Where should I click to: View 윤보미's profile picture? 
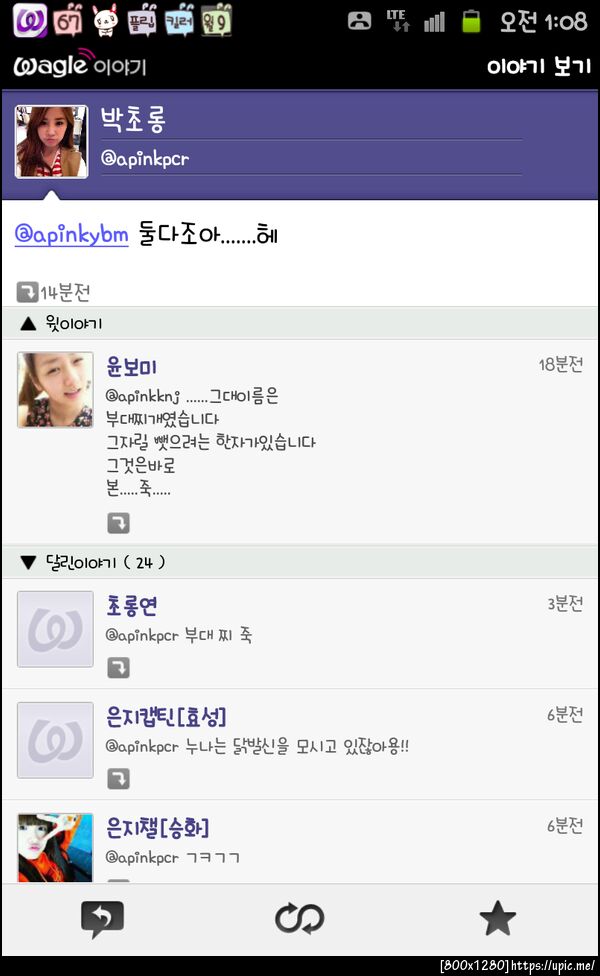point(55,389)
